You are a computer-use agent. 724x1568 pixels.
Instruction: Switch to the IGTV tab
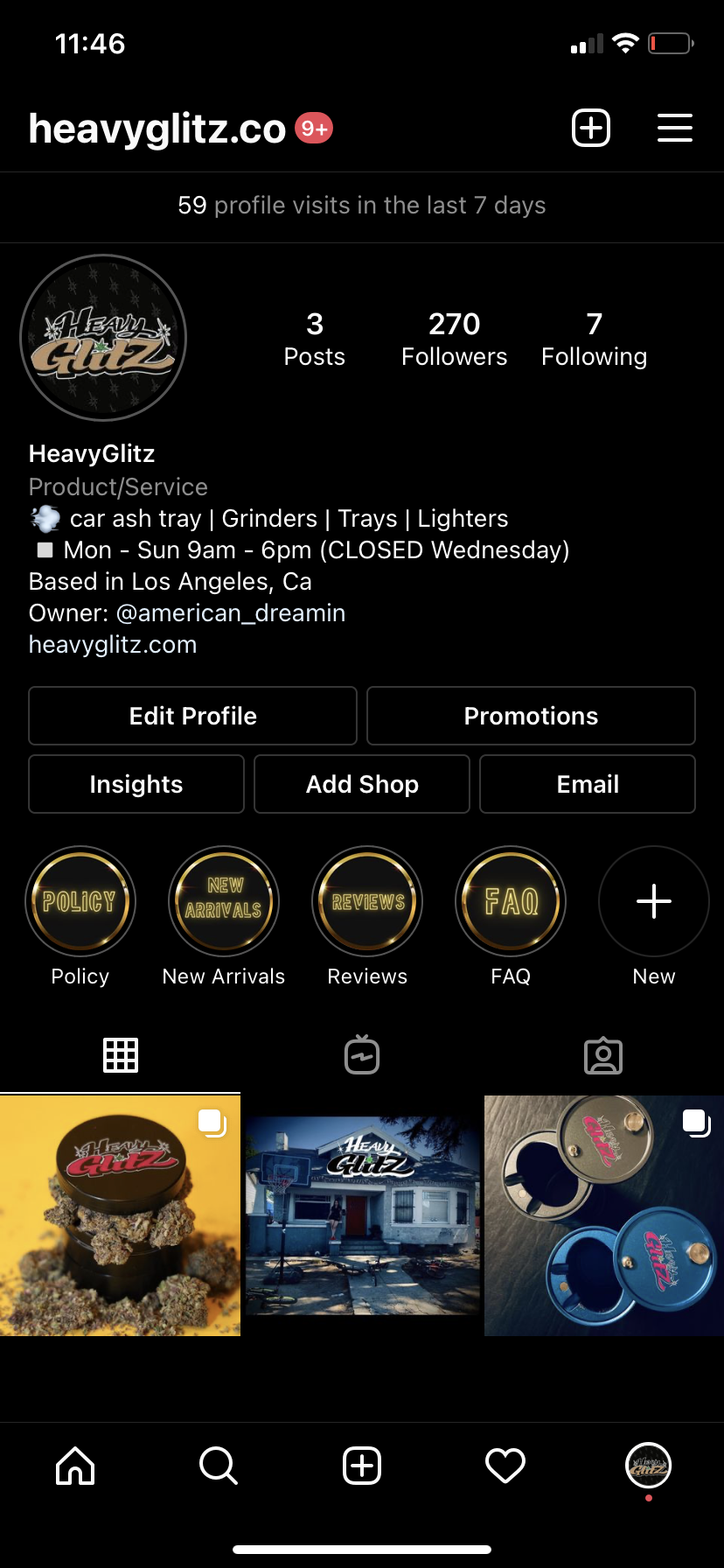pos(362,1055)
